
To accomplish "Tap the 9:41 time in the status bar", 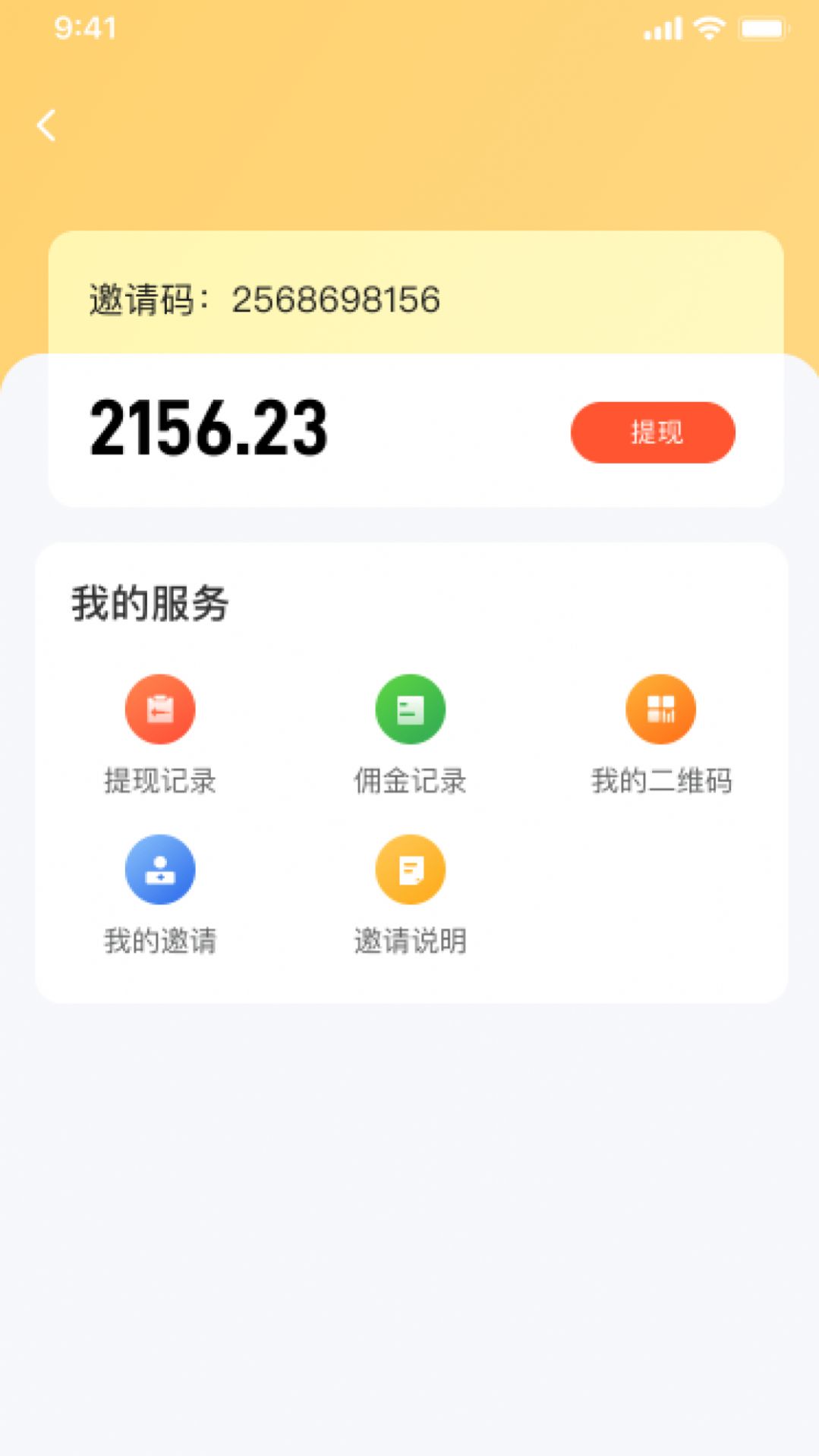I will tap(83, 28).
